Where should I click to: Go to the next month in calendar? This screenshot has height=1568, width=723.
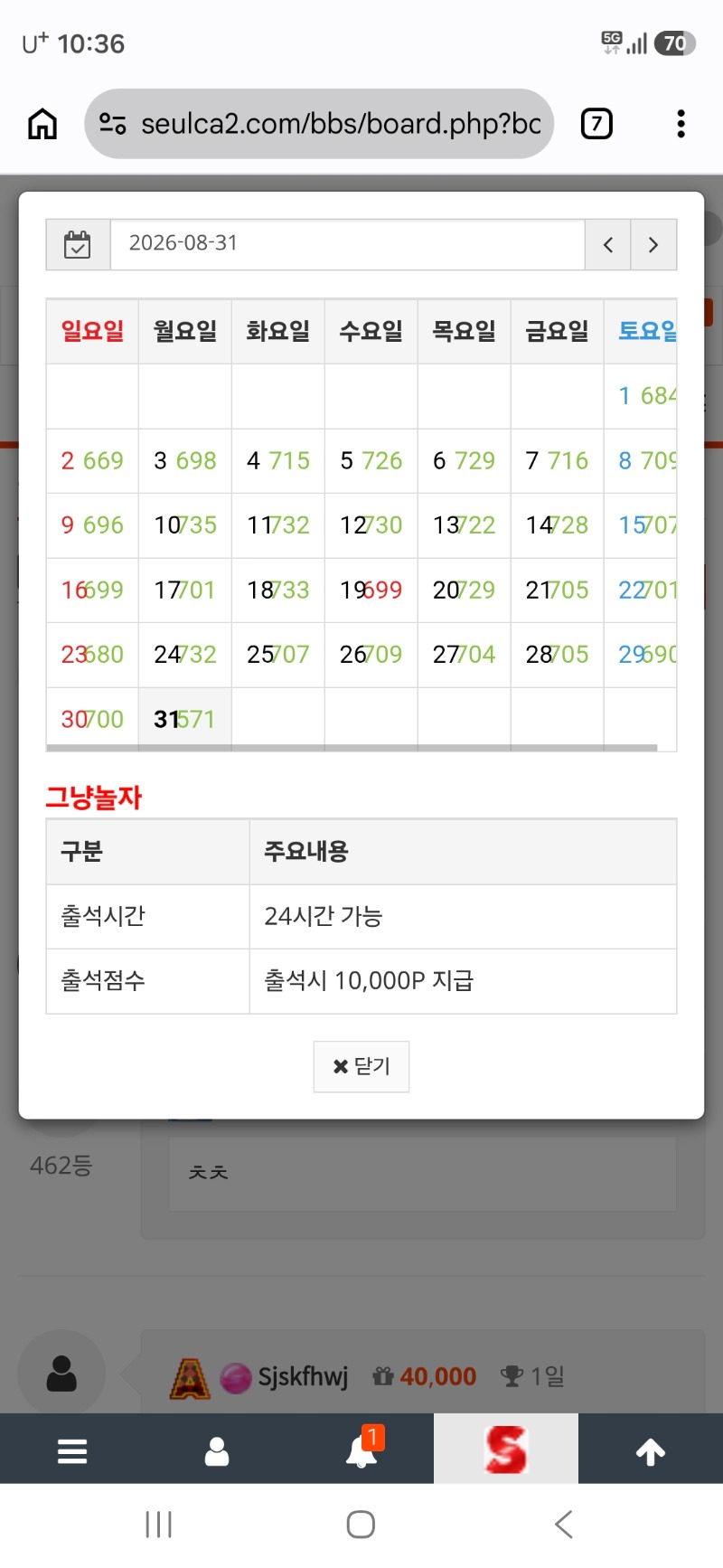click(653, 244)
